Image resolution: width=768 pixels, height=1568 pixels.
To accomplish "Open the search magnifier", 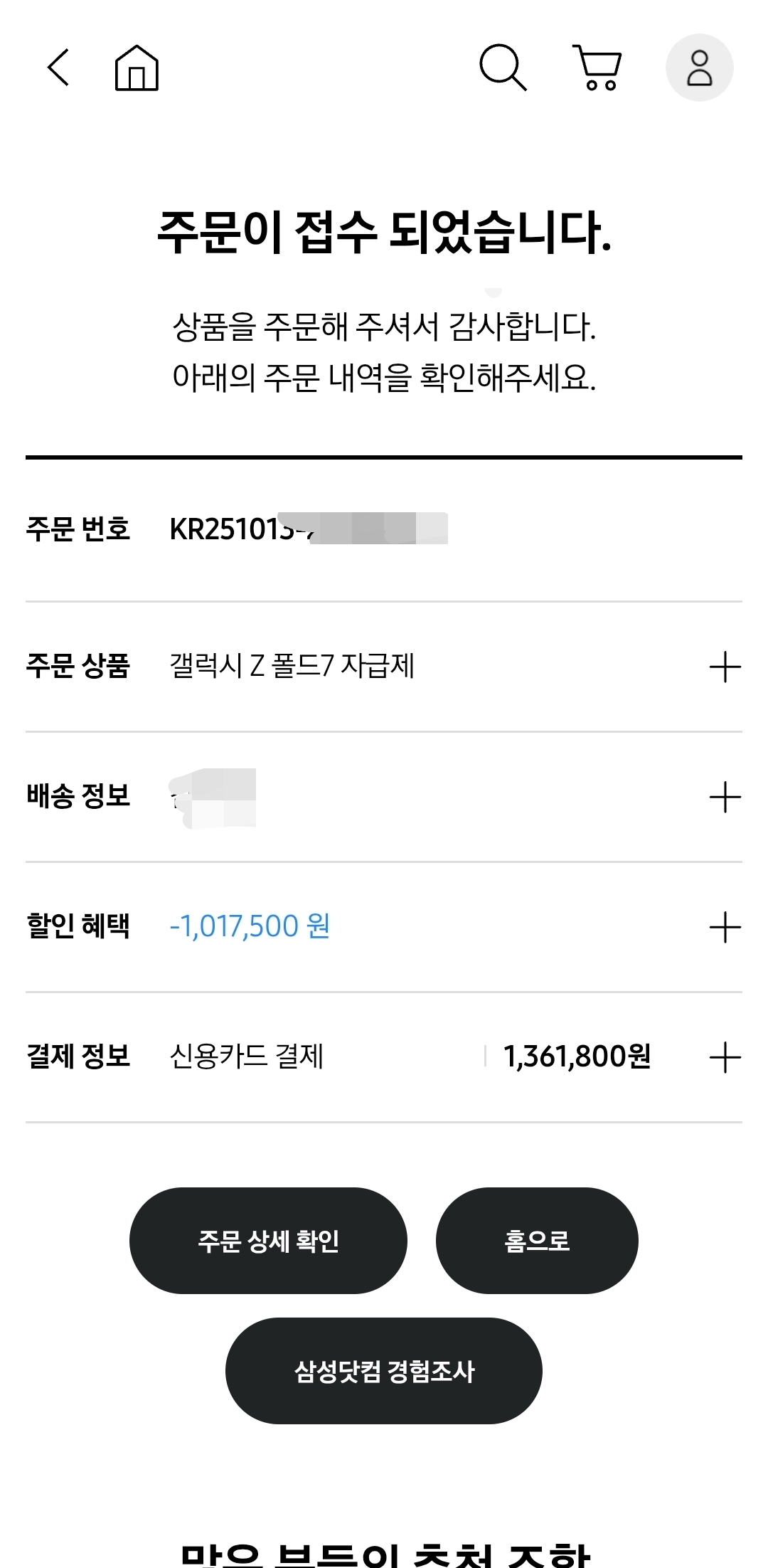I will coord(503,68).
